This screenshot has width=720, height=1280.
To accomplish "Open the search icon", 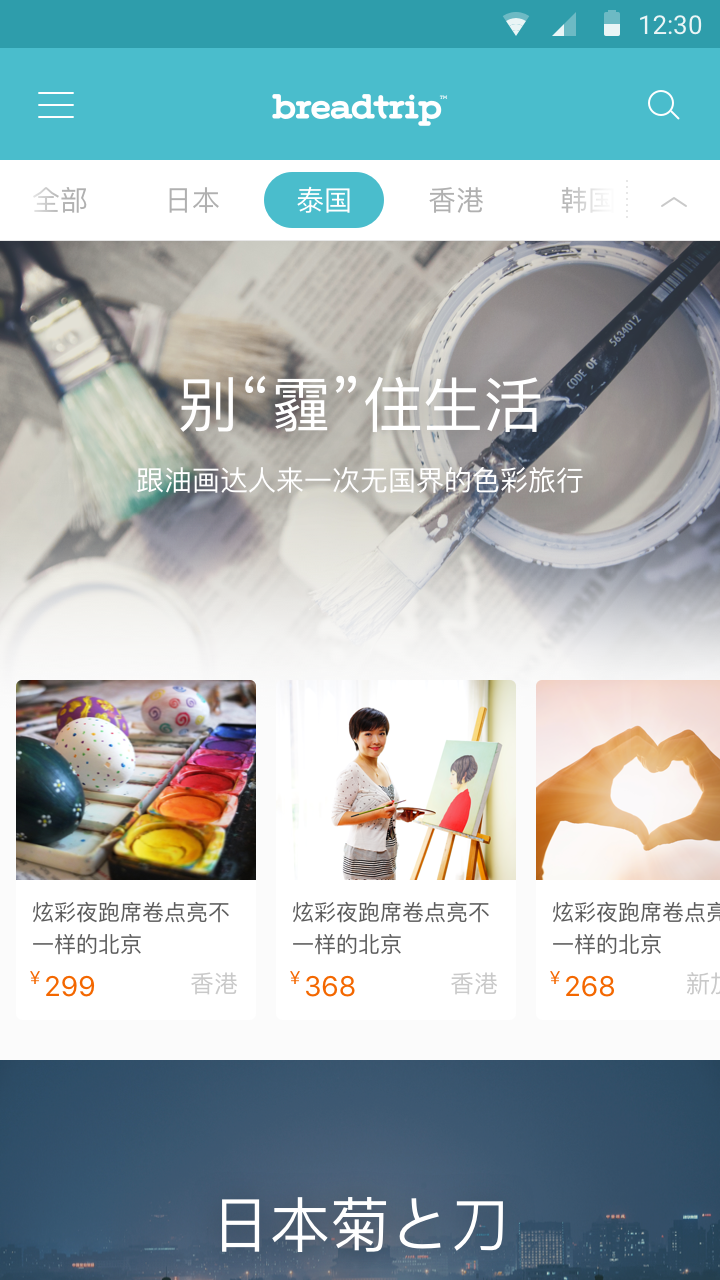I will click(663, 105).
